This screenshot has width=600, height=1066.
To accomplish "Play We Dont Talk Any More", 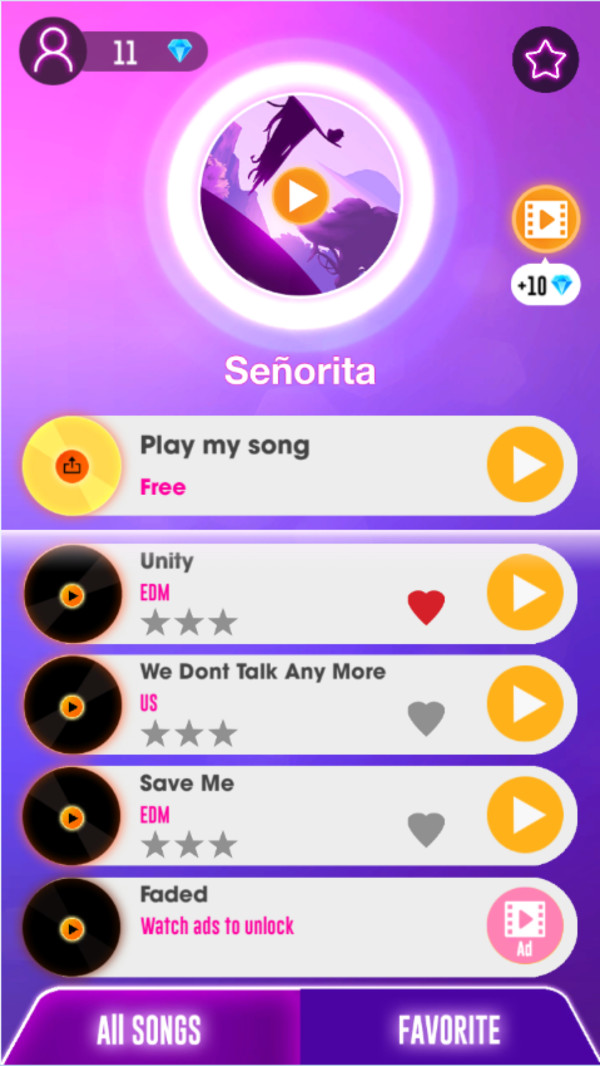I will click(x=524, y=705).
